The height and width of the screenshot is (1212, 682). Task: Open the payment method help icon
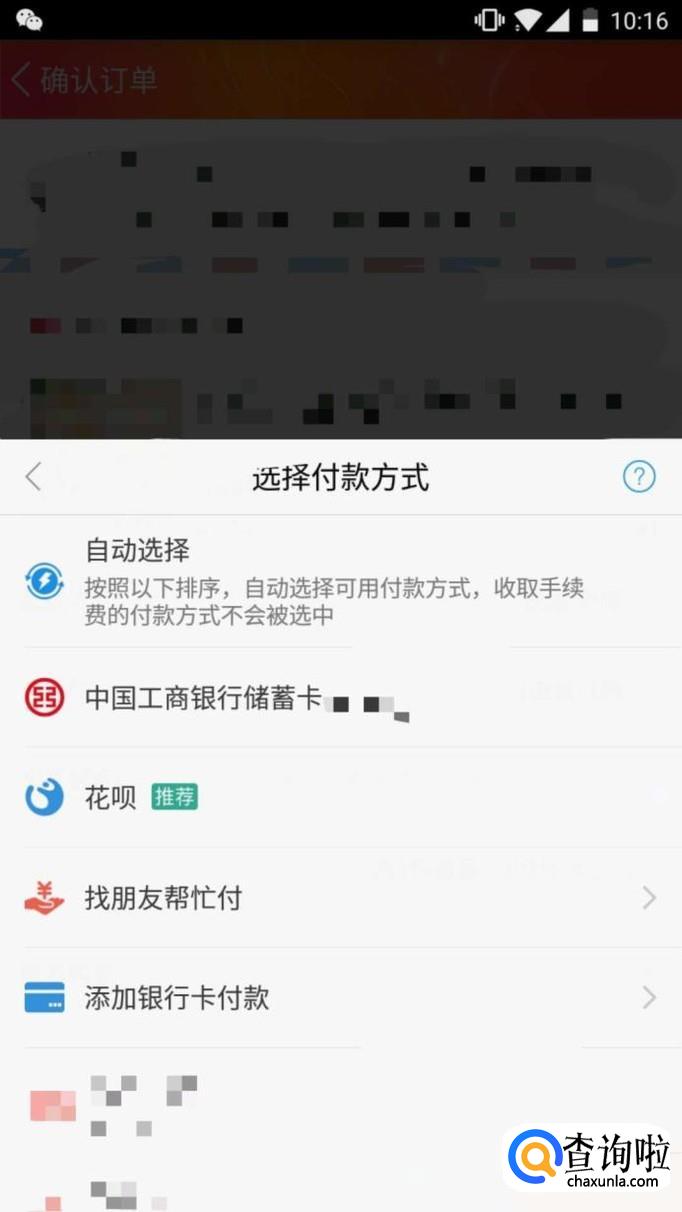(639, 477)
